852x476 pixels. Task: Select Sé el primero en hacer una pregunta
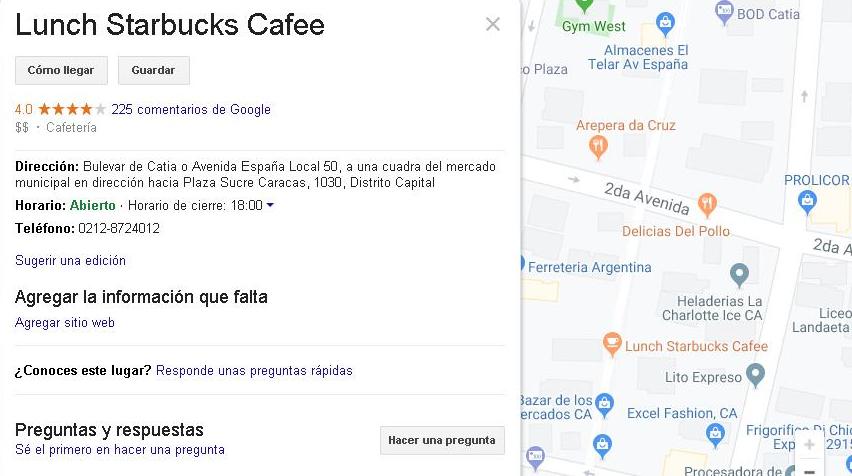(x=120, y=450)
